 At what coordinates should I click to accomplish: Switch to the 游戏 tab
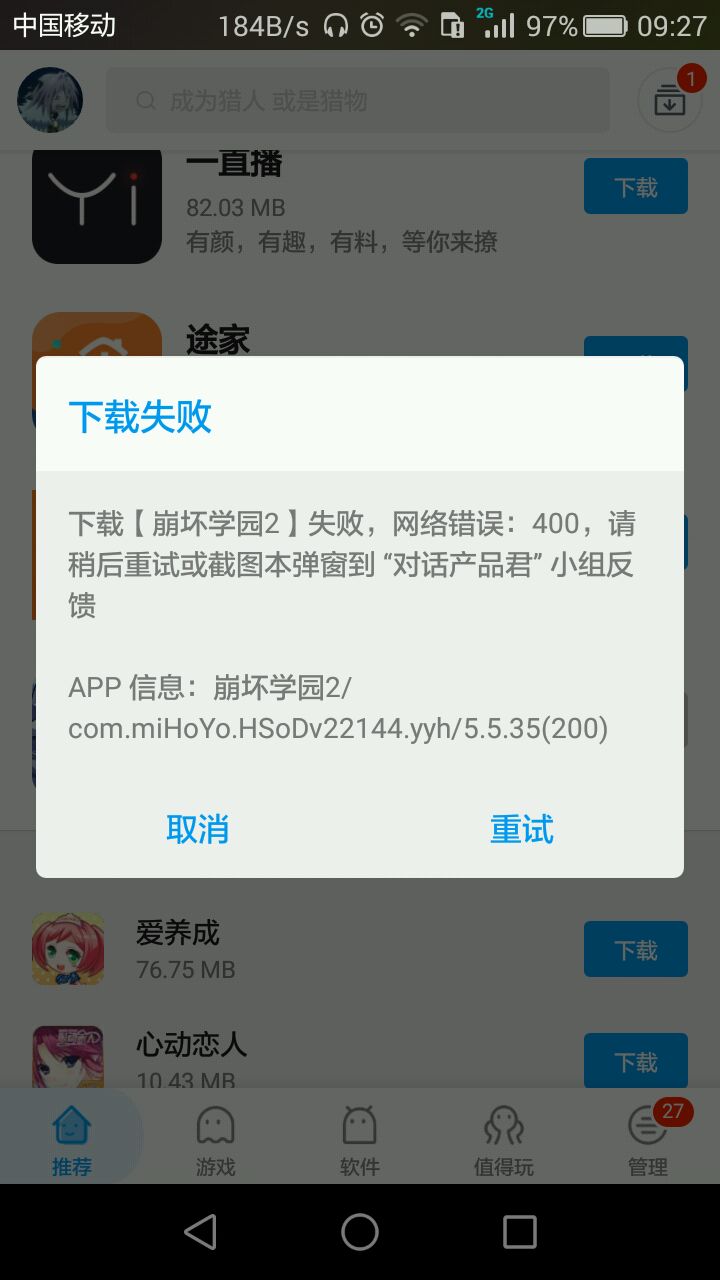(x=215, y=1140)
